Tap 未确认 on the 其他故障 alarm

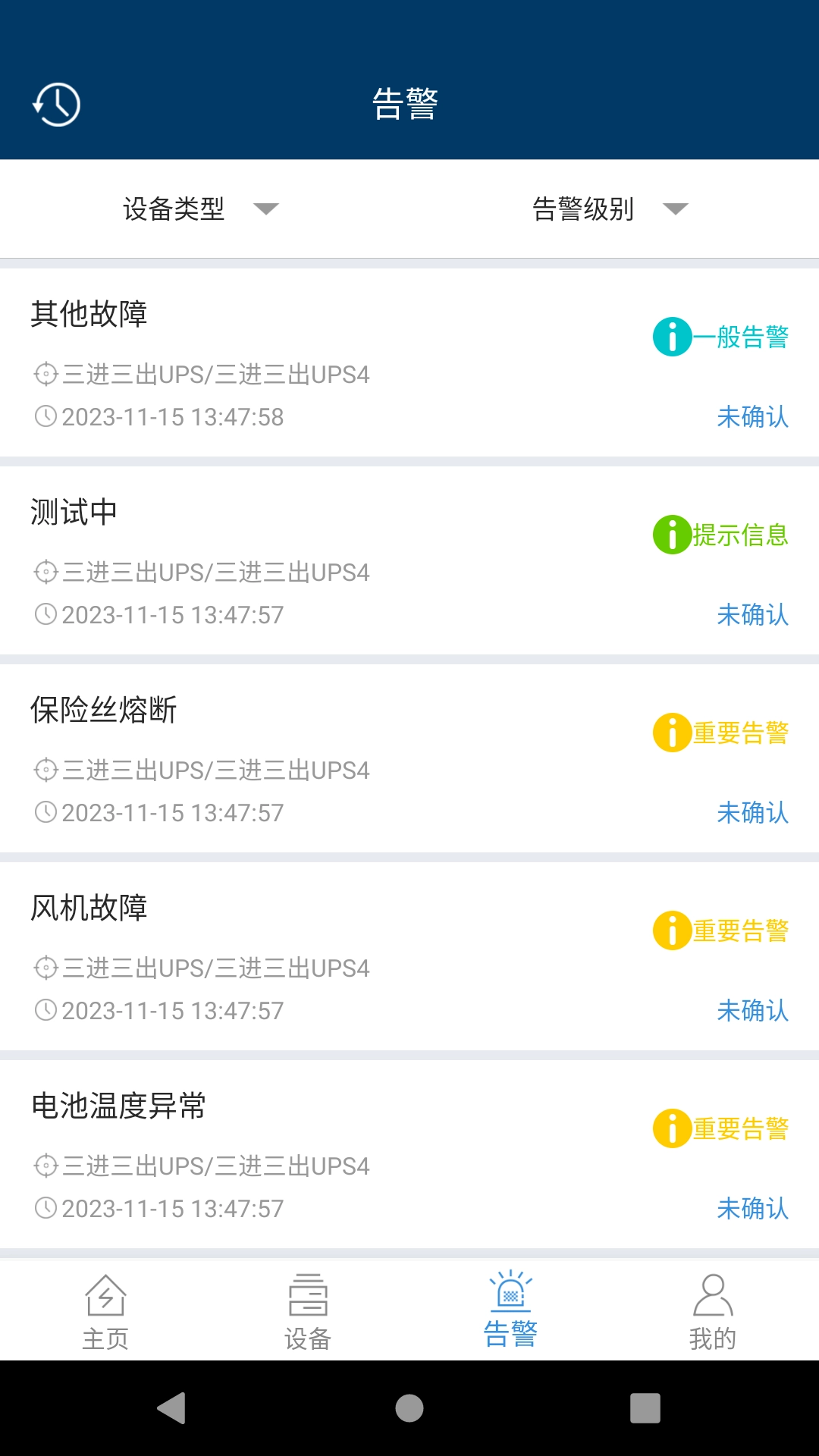coord(753,417)
